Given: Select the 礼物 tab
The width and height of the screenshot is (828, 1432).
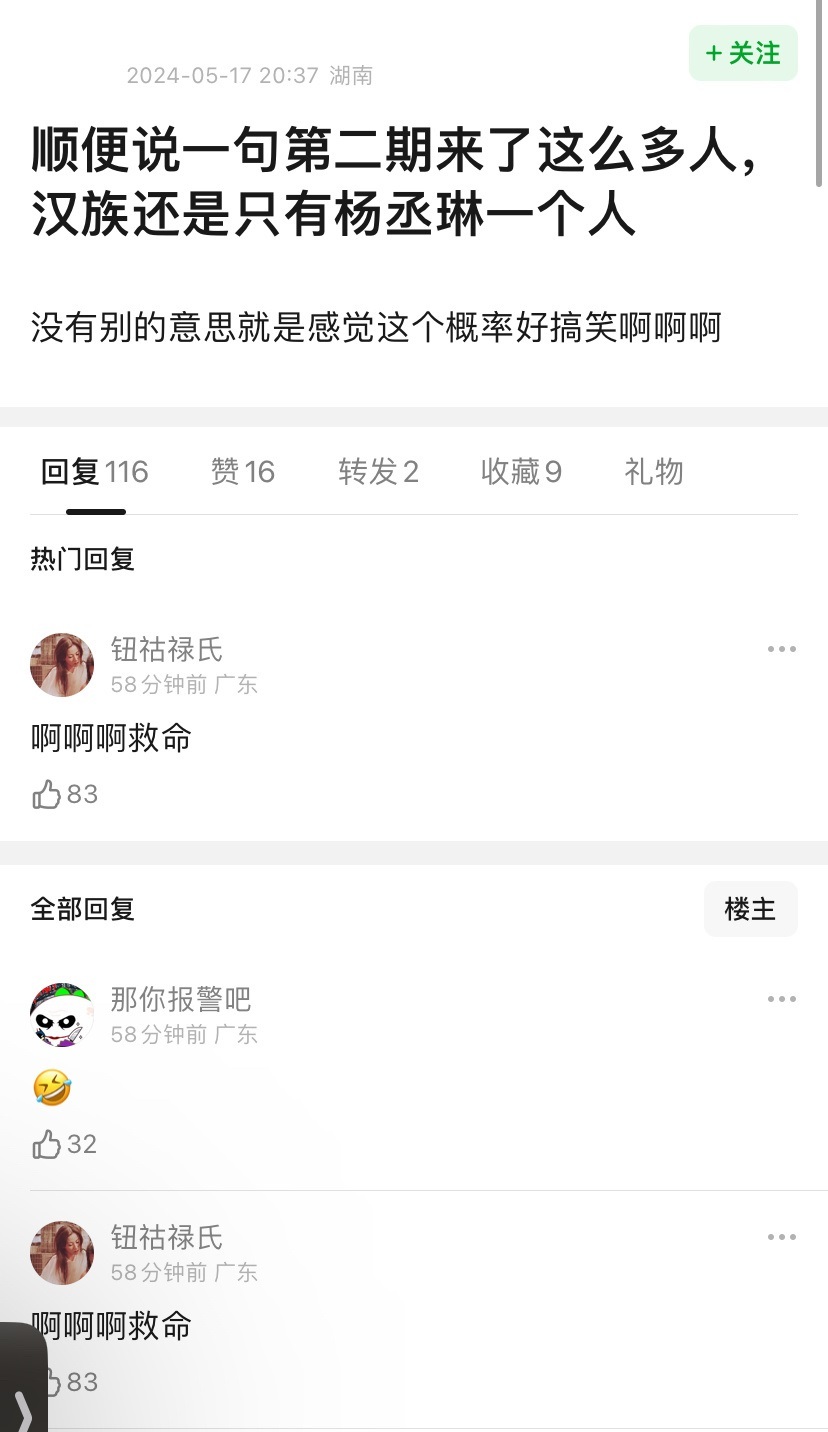Looking at the screenshot, I should pos(654,472).
